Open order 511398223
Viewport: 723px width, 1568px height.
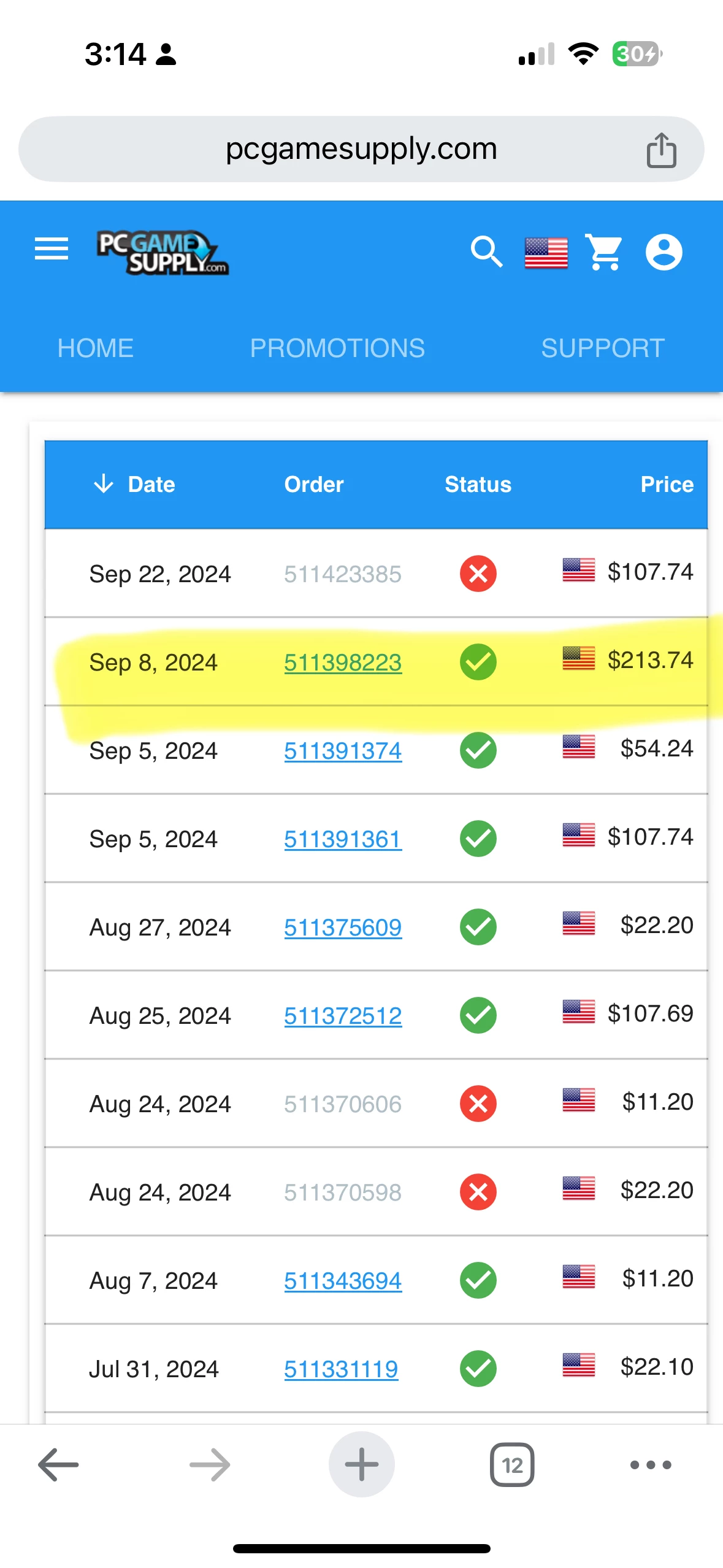click(343, 663)
